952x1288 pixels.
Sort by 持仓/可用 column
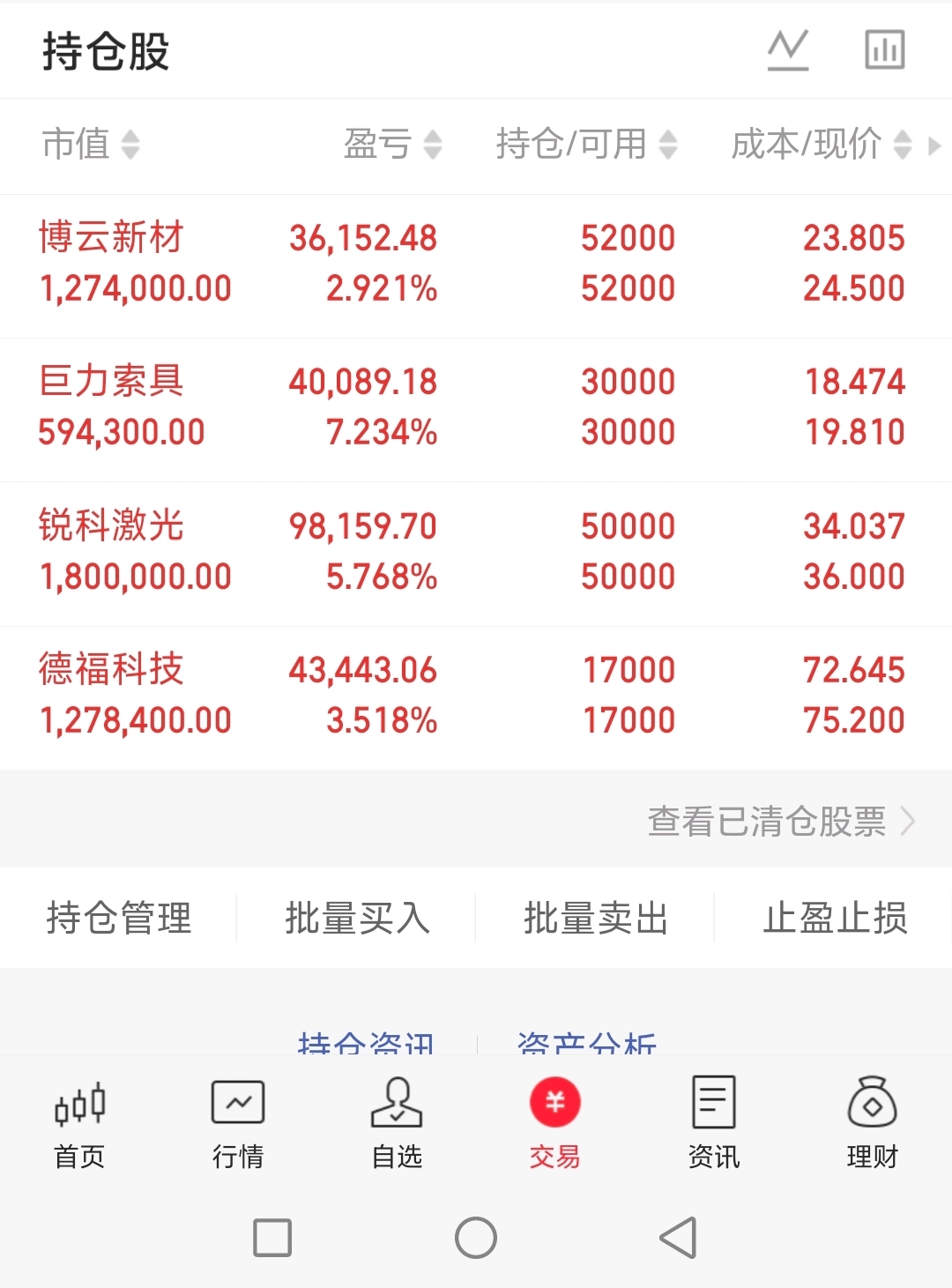click(586, 144)
